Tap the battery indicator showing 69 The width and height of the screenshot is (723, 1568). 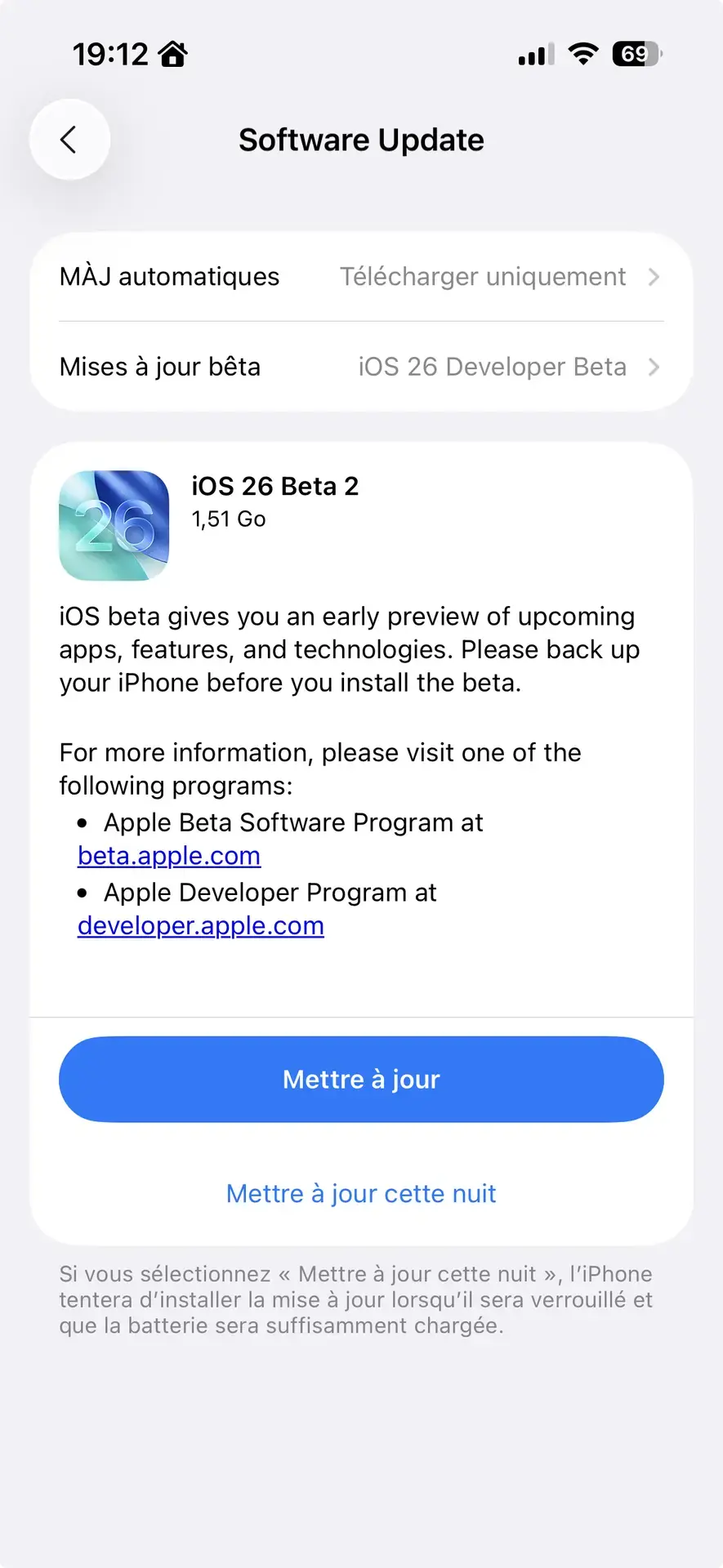coord(636,52)
